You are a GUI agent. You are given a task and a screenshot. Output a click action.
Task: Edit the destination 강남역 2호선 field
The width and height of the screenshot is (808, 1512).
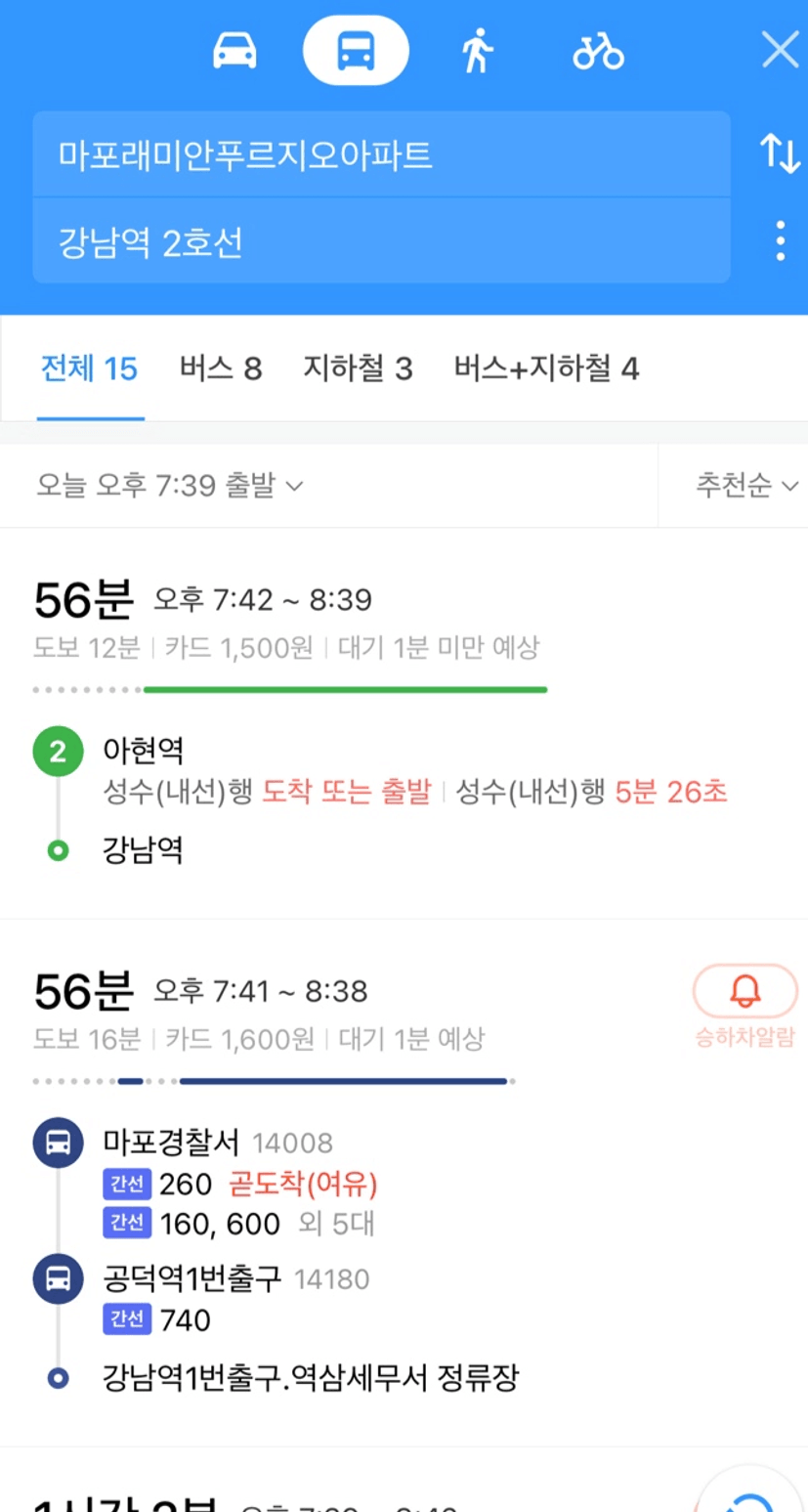point(381,241)
